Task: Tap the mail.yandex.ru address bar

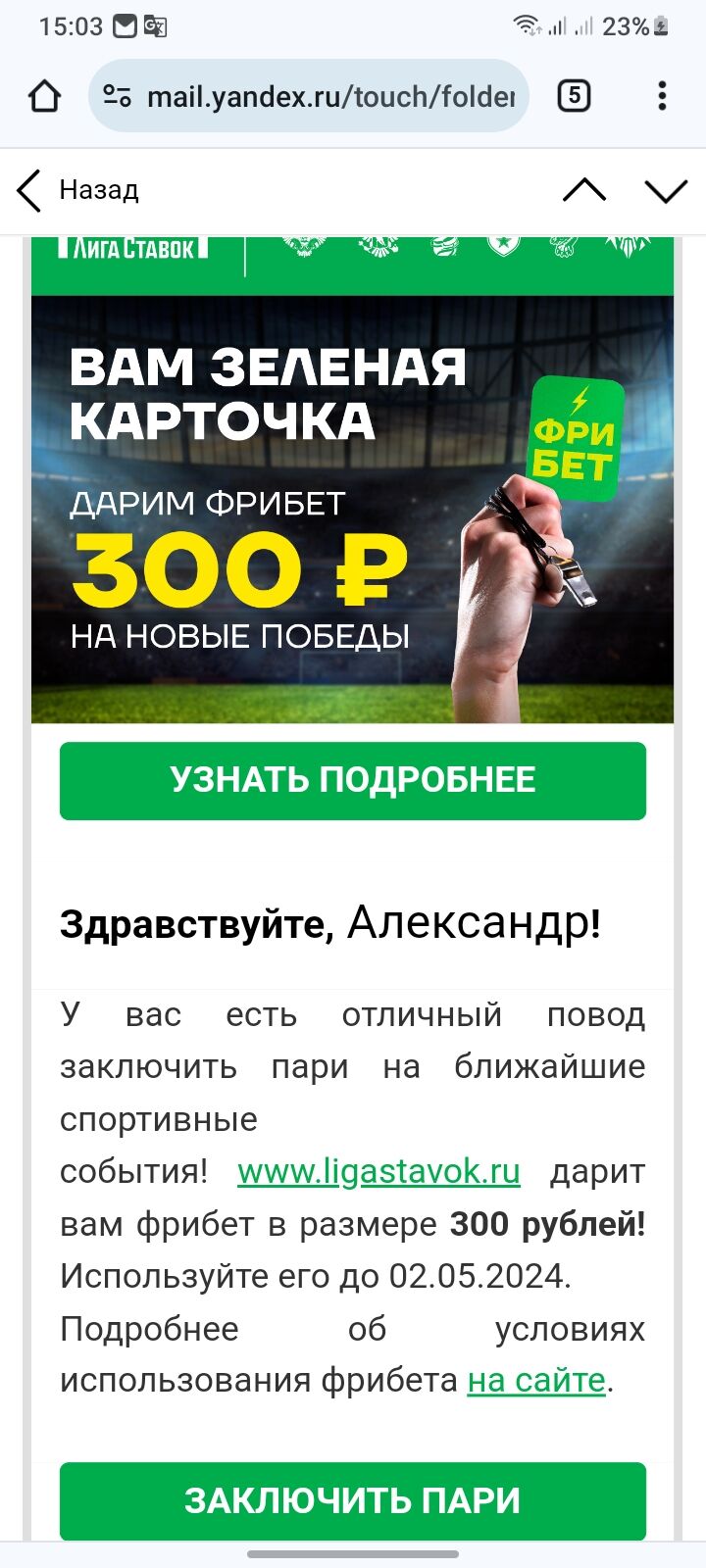Action: tap(329, 96)
